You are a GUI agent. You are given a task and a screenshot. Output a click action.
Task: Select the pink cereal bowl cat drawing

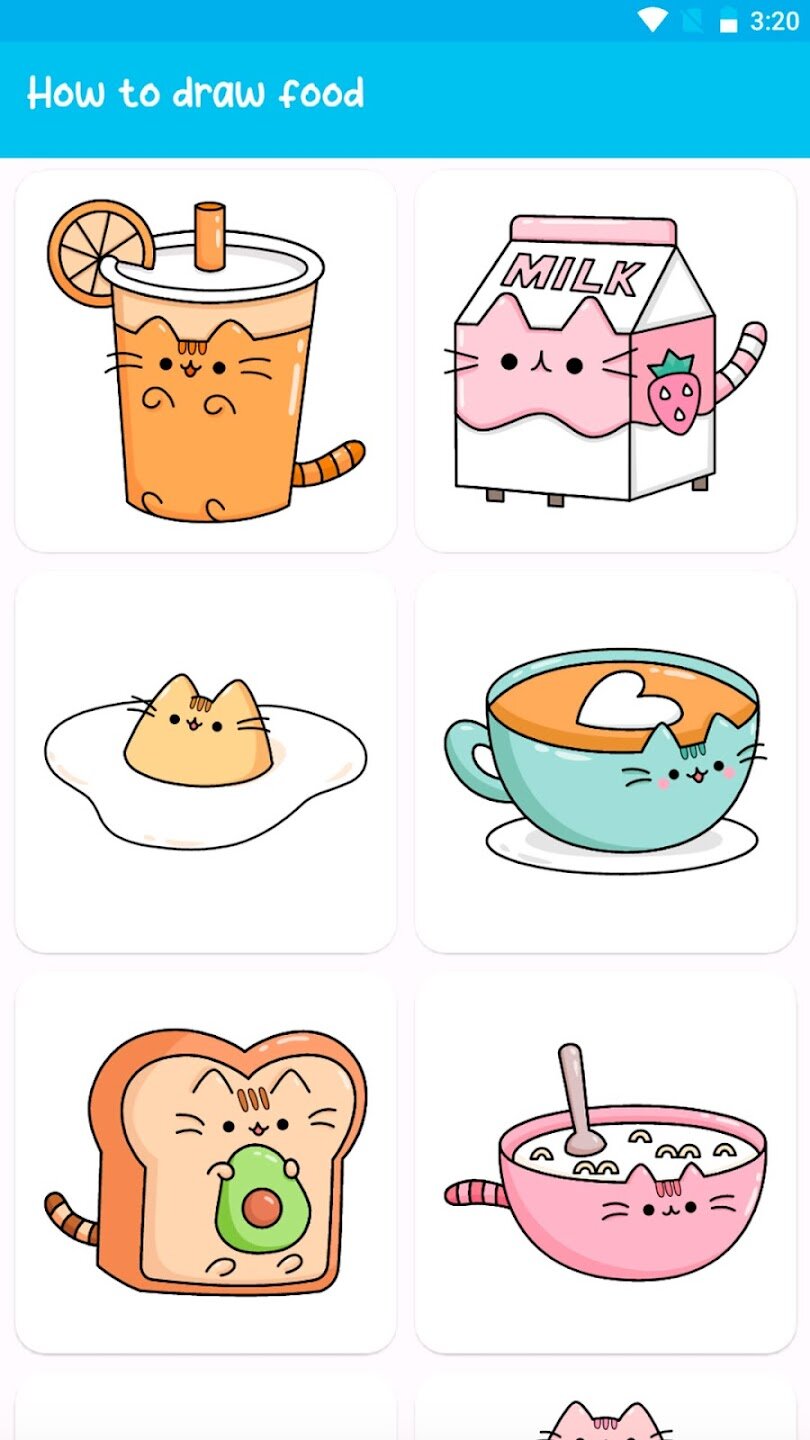click(605, 1163)
